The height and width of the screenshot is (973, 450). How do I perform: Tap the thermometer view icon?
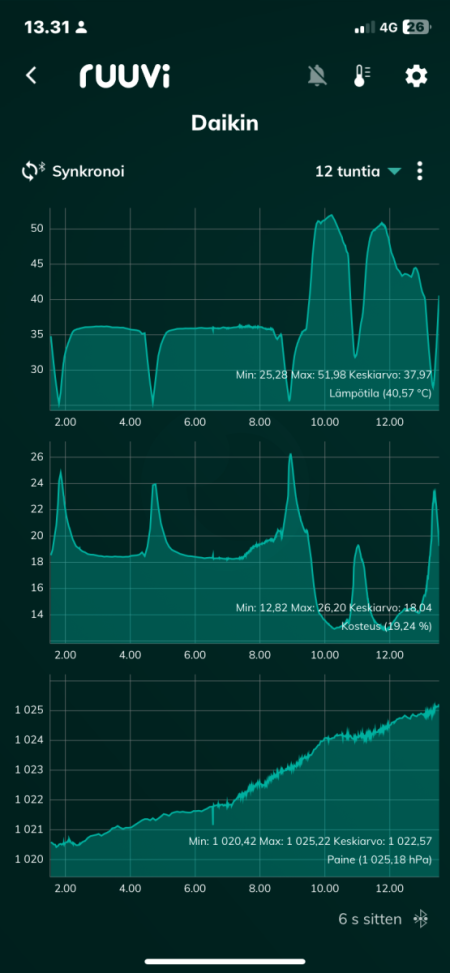click(x=362, y=76)
